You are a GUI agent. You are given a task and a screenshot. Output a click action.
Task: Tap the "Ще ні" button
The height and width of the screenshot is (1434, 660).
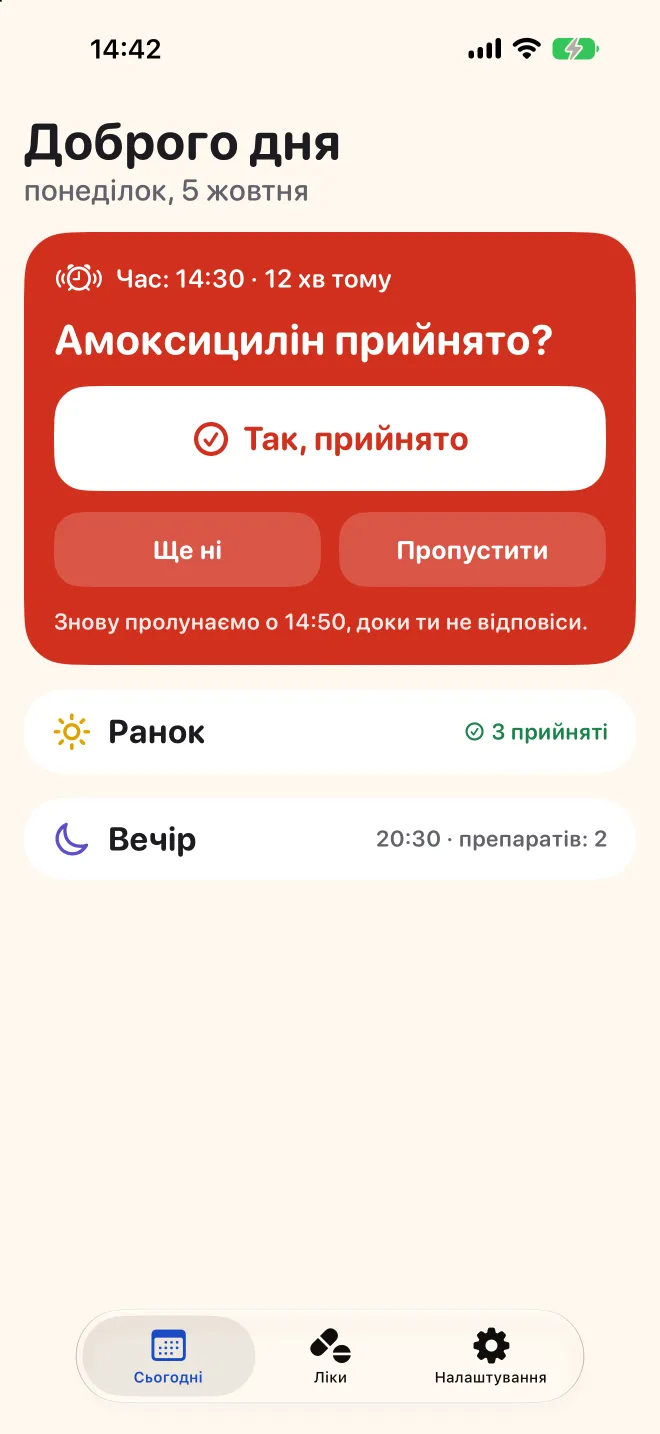click(187, 549)
